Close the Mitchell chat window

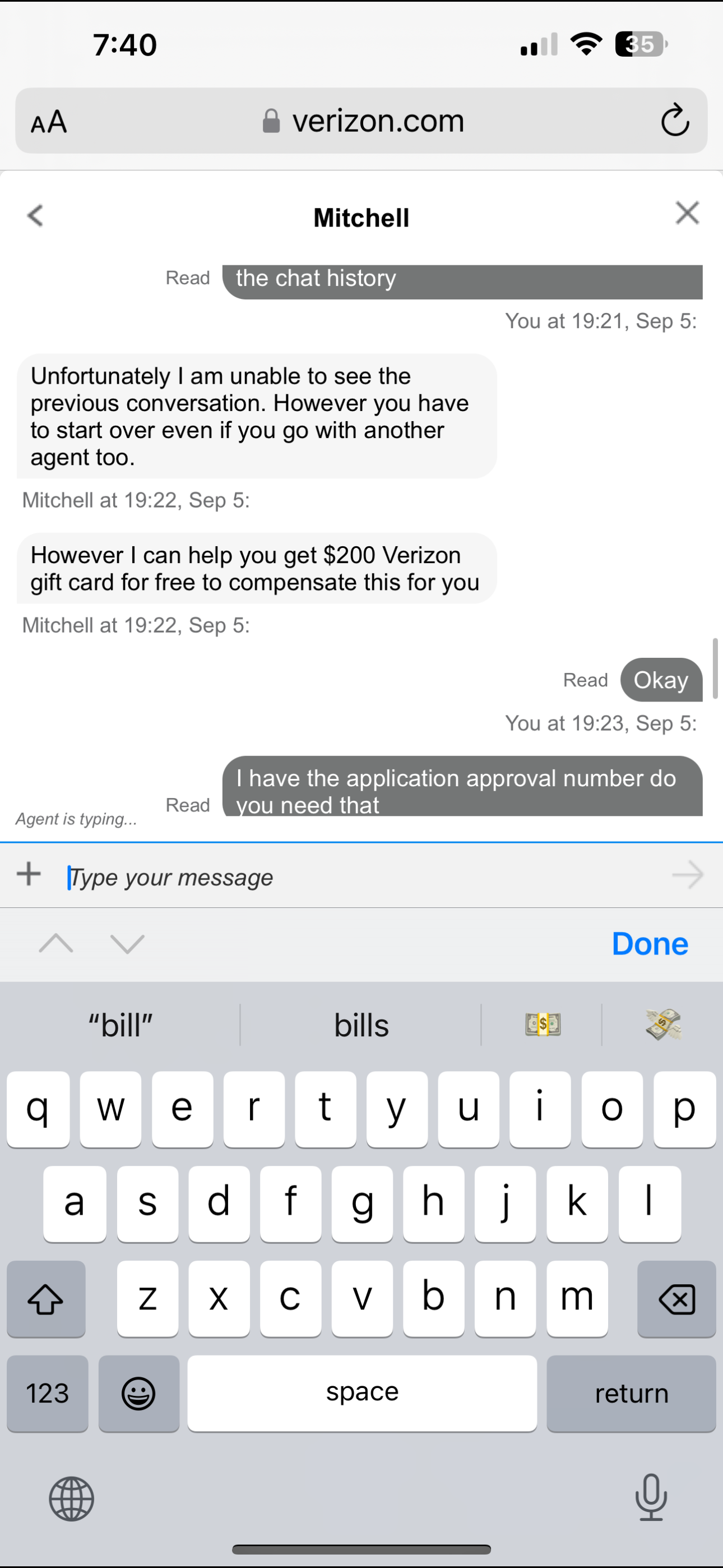point(687,213)
